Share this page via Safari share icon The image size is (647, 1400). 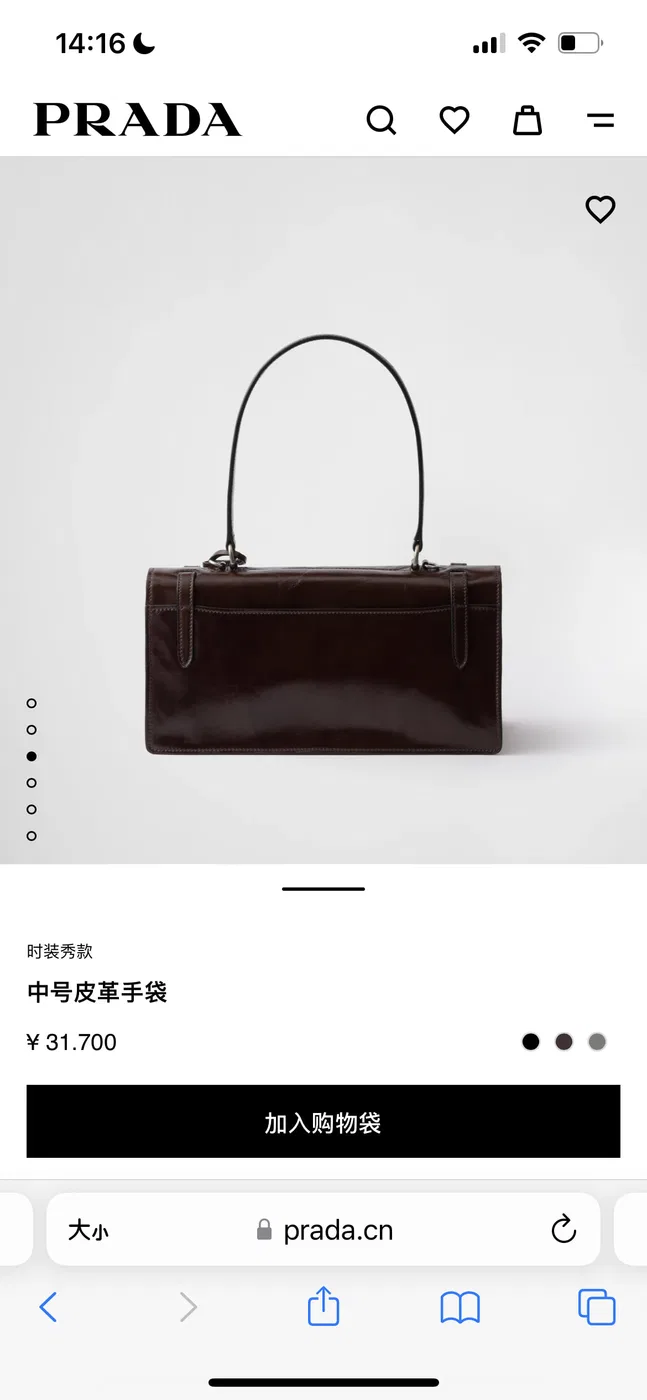pyautogui.click(x=323, y=1306)
